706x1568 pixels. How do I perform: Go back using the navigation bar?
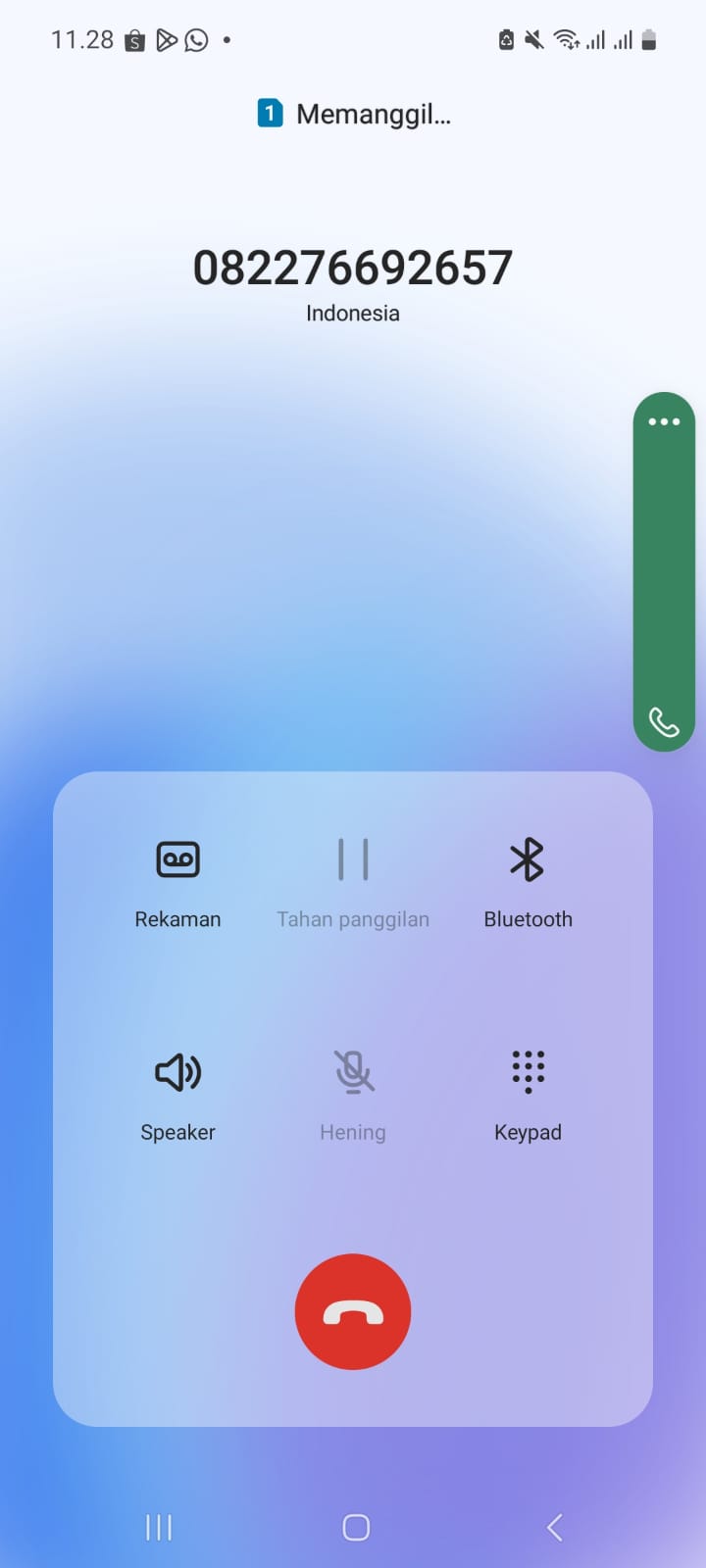pyautogui.click(x=554, y=1527)
